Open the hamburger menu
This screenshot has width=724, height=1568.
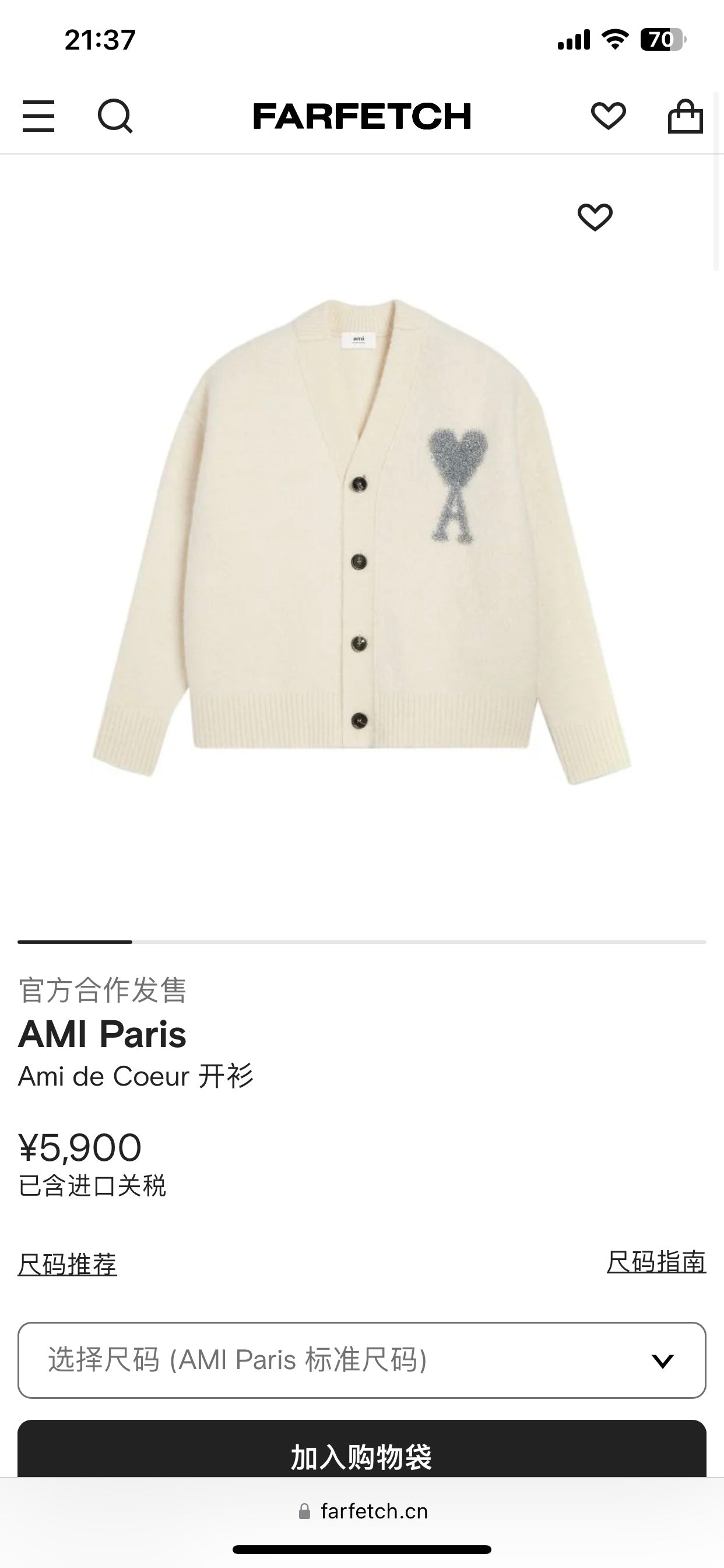(38, 116)
